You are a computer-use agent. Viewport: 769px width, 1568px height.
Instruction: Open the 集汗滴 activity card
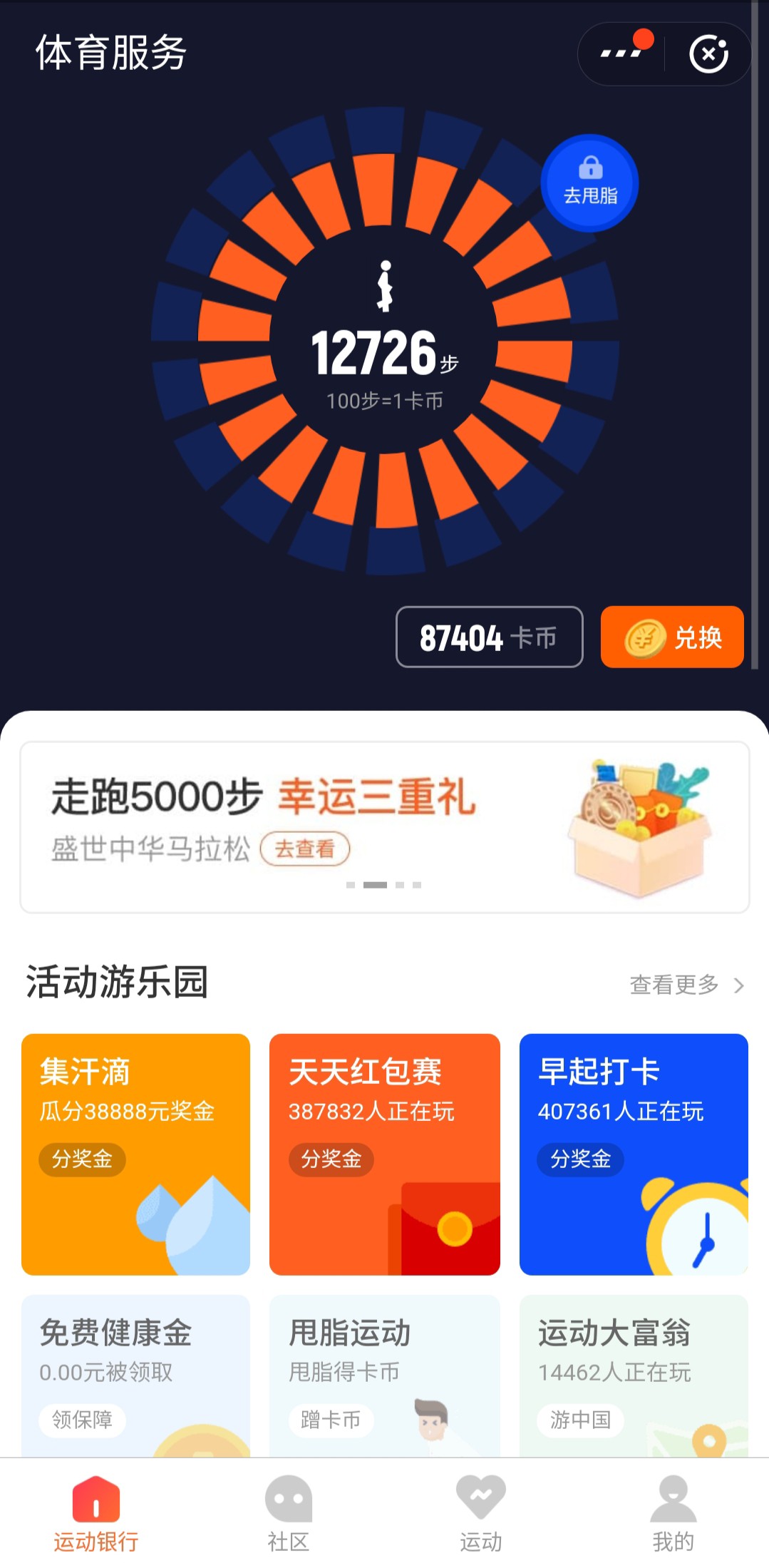[135, 1154]
